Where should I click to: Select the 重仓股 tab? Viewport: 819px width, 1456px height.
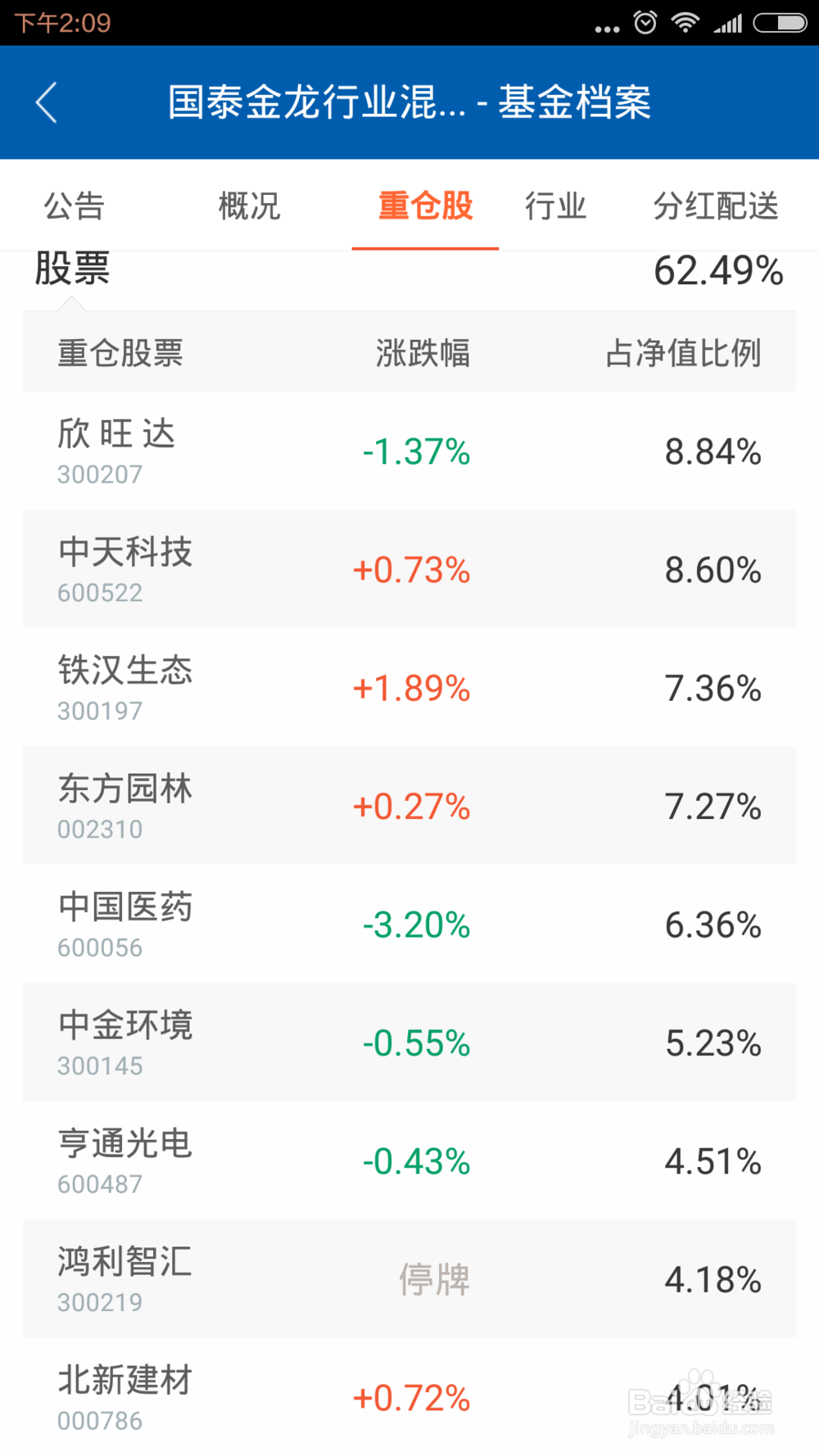[424, 206]
